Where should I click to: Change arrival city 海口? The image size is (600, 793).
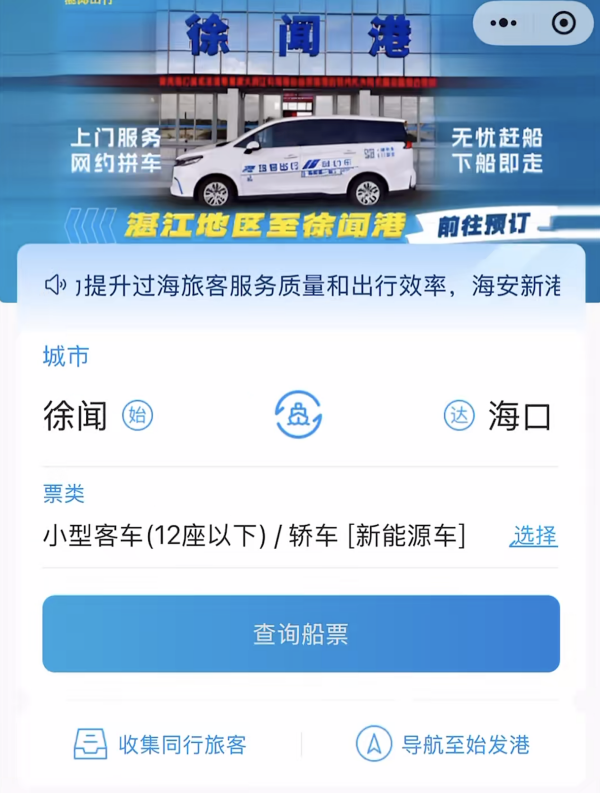point(520,416)
